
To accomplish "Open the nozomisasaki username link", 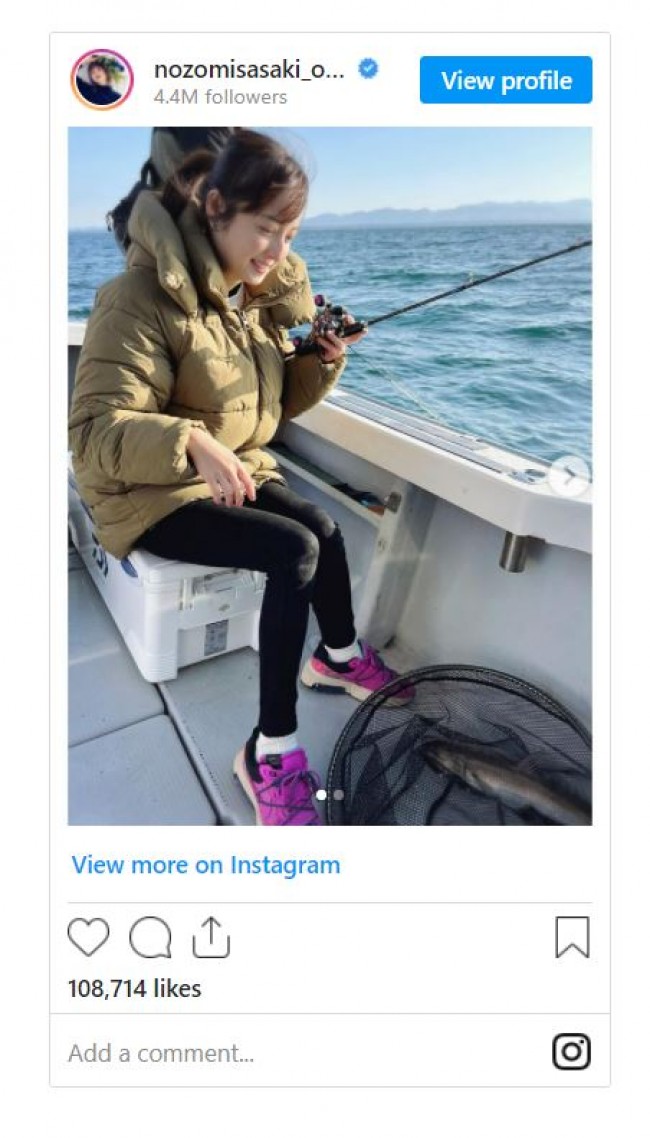I will coord(249,69).
